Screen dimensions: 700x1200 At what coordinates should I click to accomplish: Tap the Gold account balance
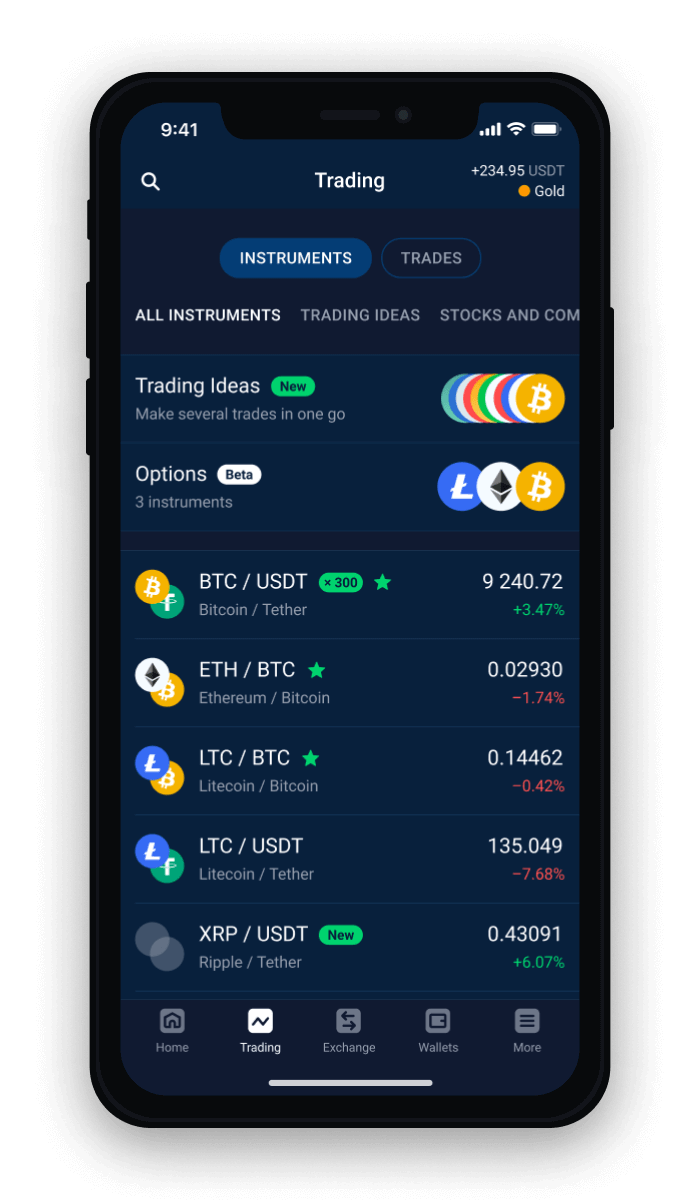[x=518, y=181]
